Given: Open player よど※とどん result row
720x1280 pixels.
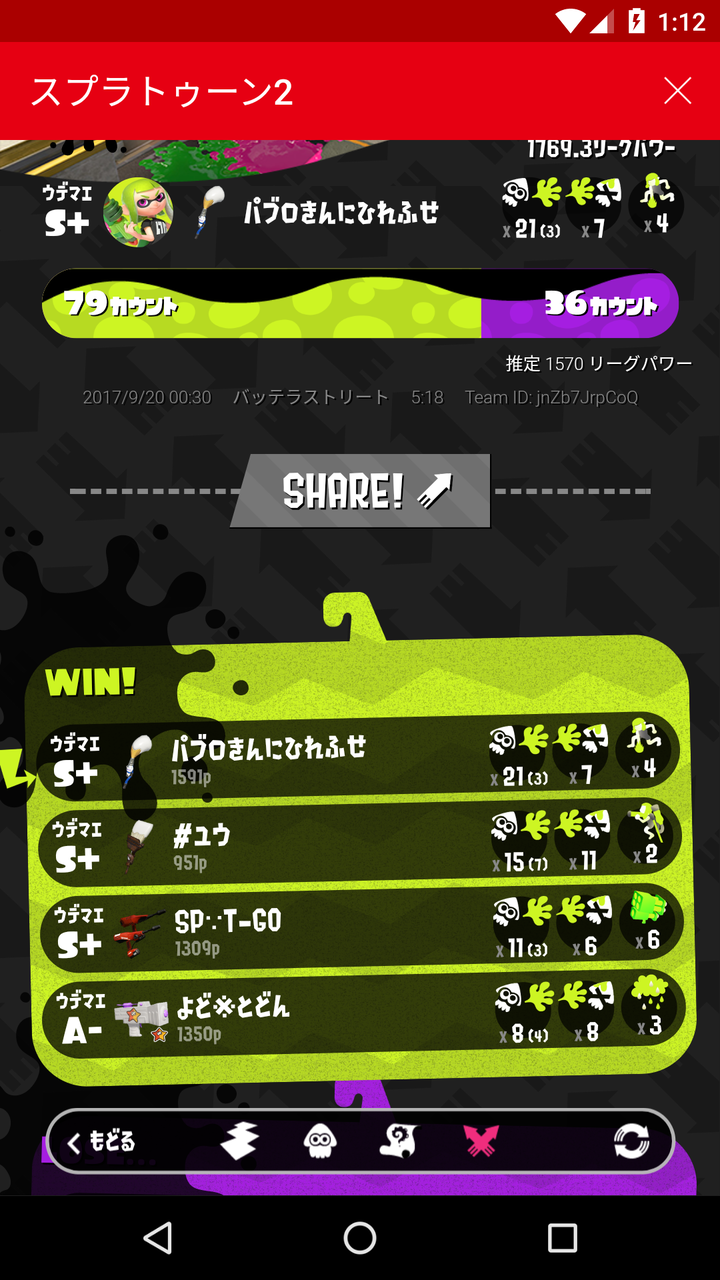Looking at the screenshot, I should point(360,1014).
